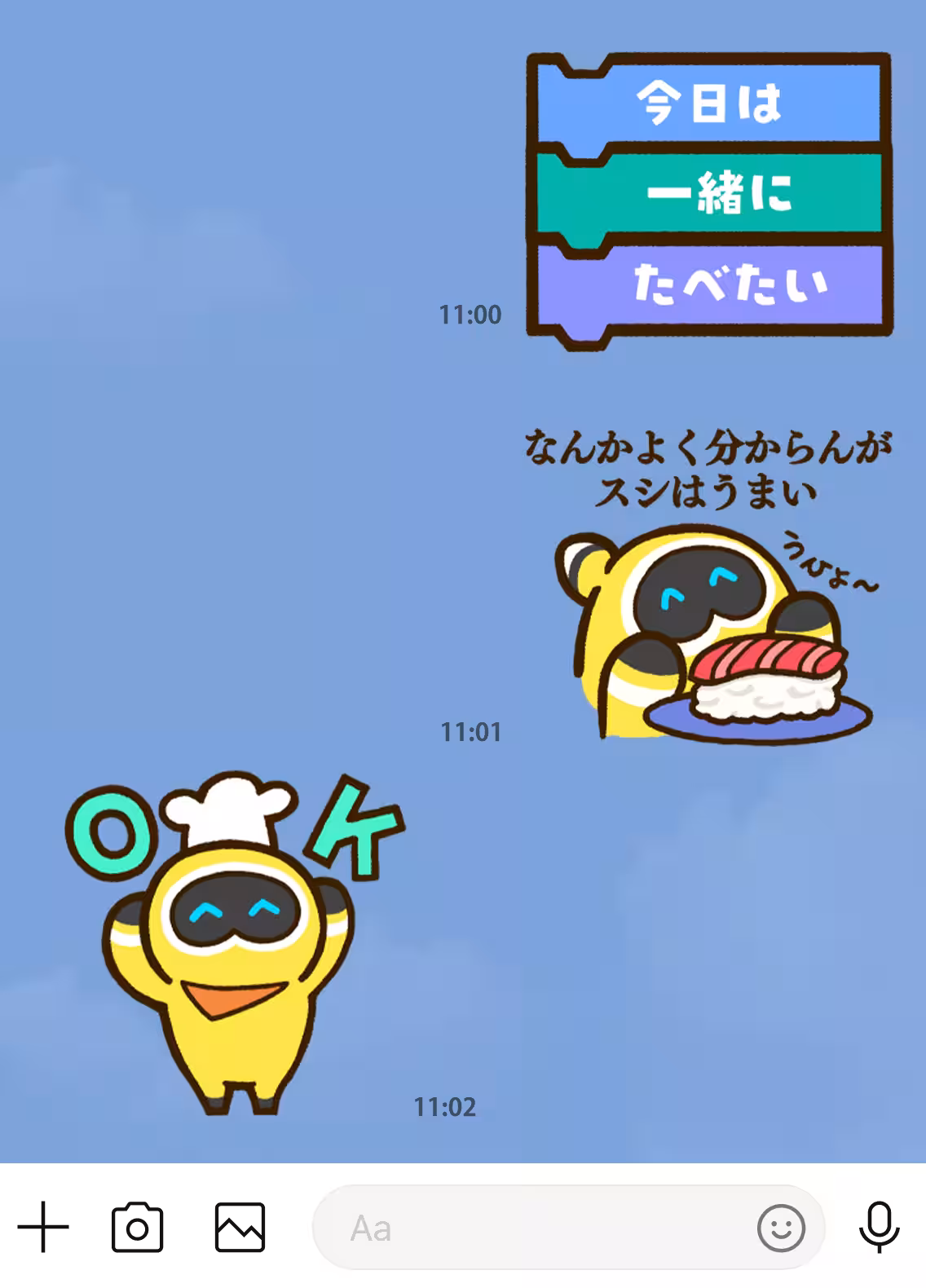Viewport: 926px width, 1288px height.
Task: Tap the 11:02 timestamp label
Action: (446, 1107)
